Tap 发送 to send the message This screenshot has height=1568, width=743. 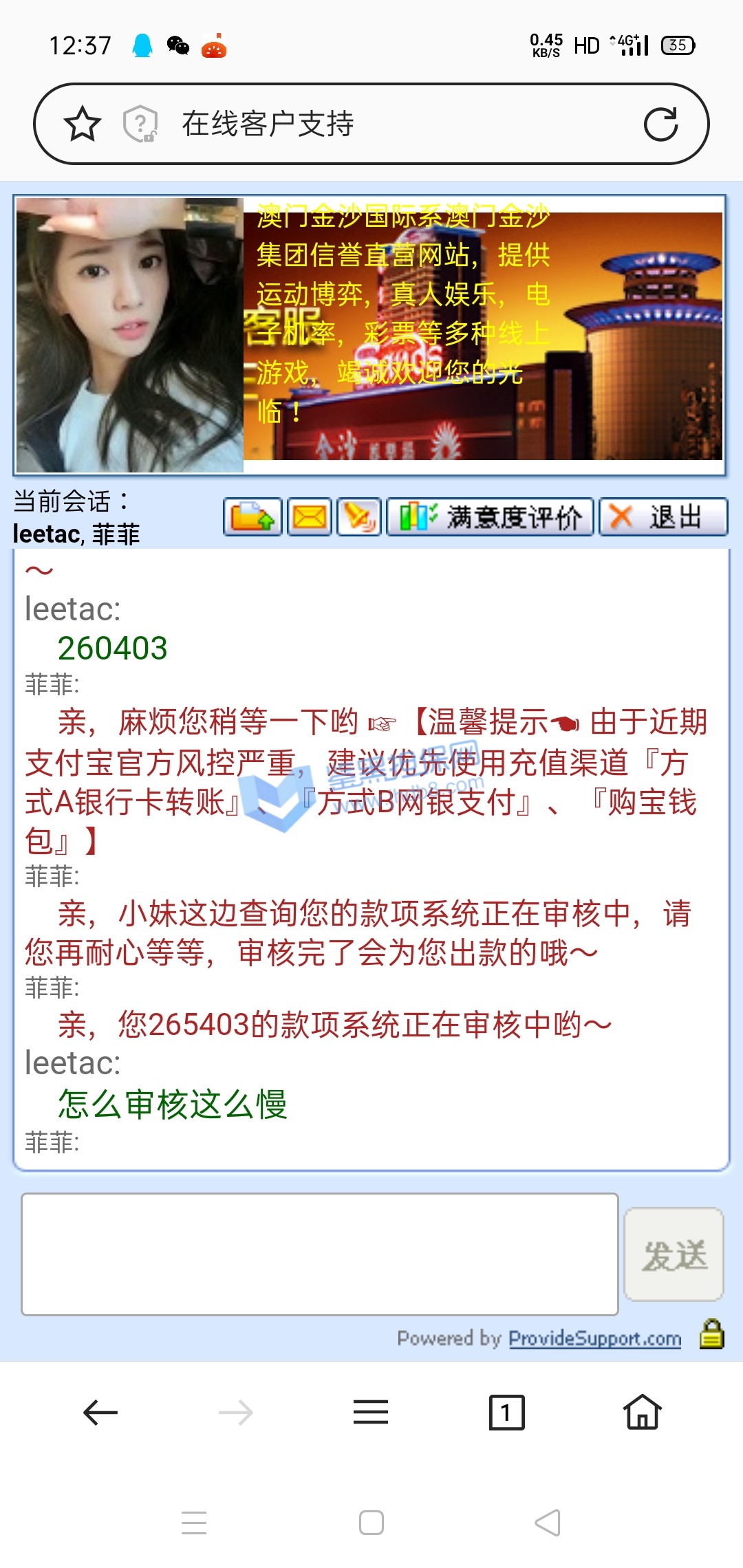click(x=674, y=1254)
